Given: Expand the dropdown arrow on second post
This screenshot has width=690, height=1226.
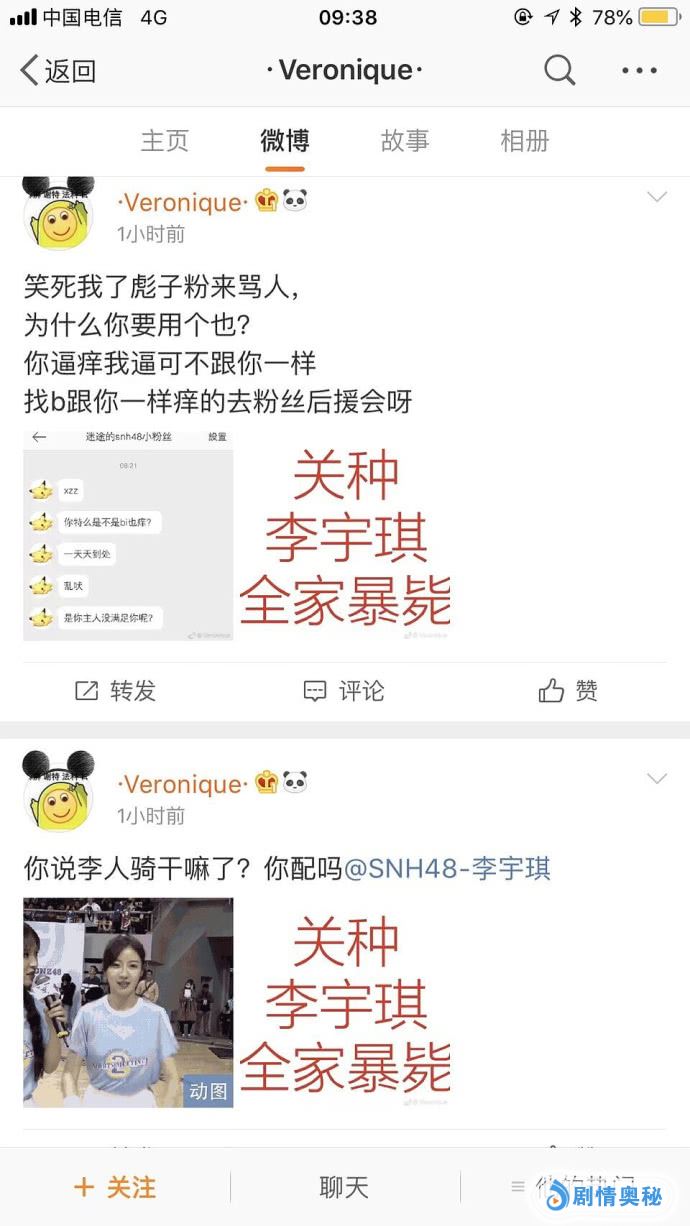Looking at the screenshot, I should coord(657,779).
